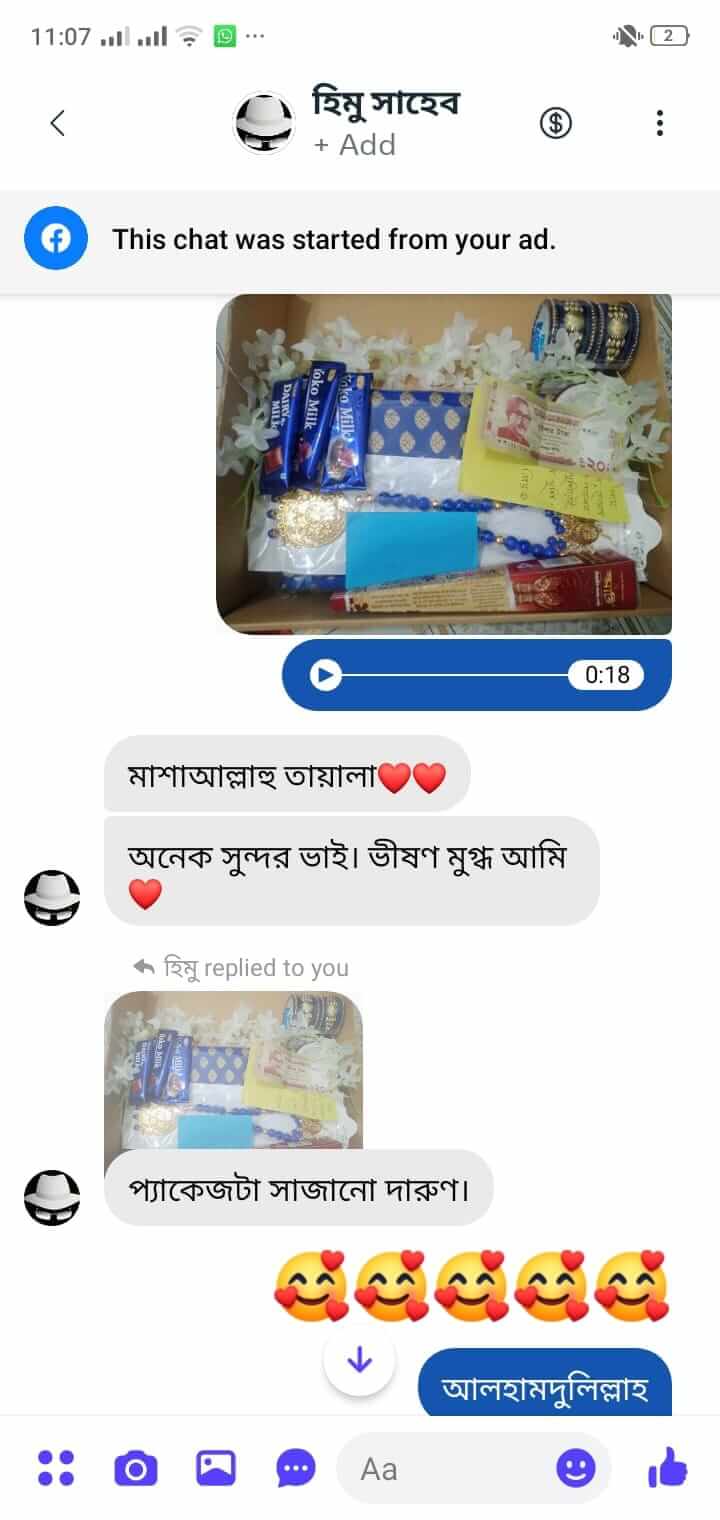Play the 0:18 voice message
The width and height of the screenshot is (720, 1520).
(x=324, y=675)
